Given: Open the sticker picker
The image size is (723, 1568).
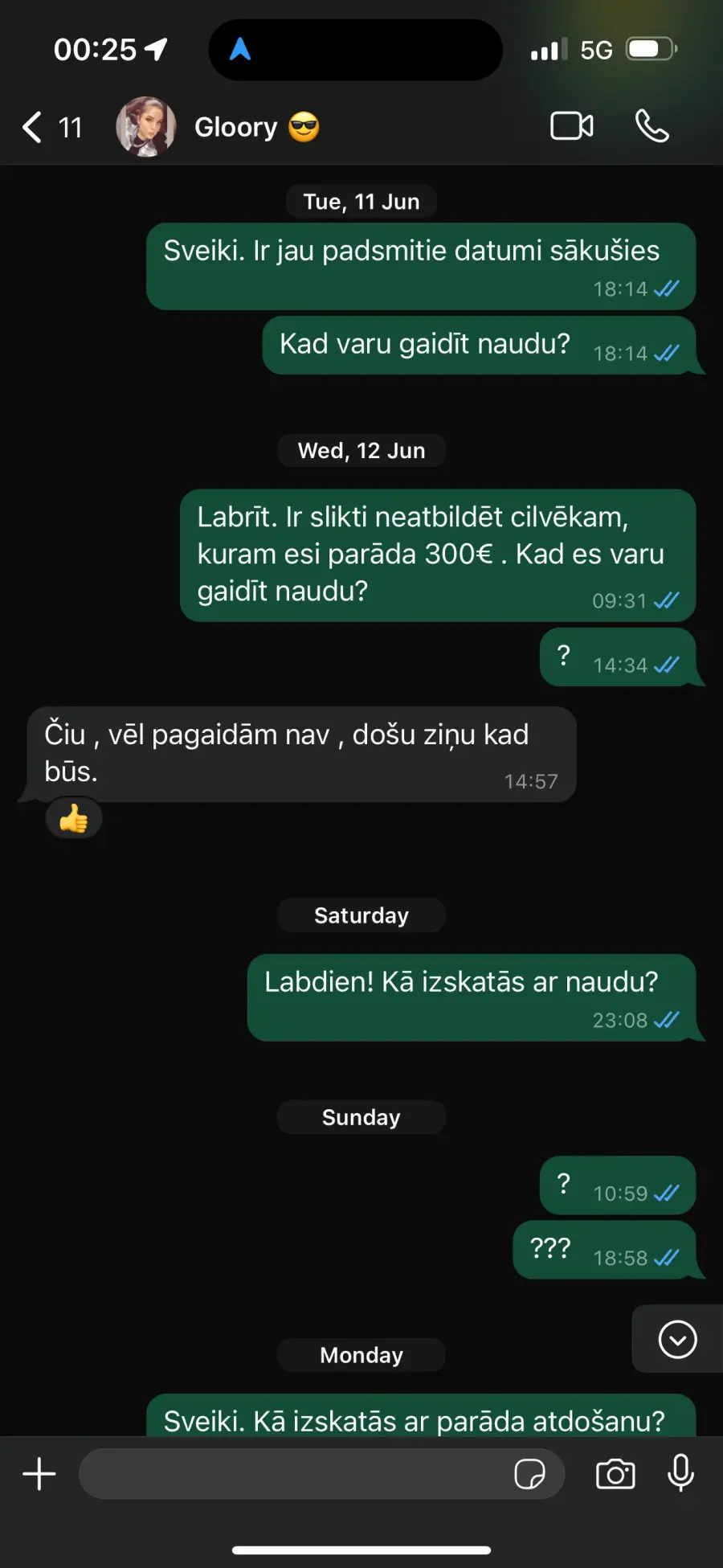Looking at the screenshot, I should 530,1474.
